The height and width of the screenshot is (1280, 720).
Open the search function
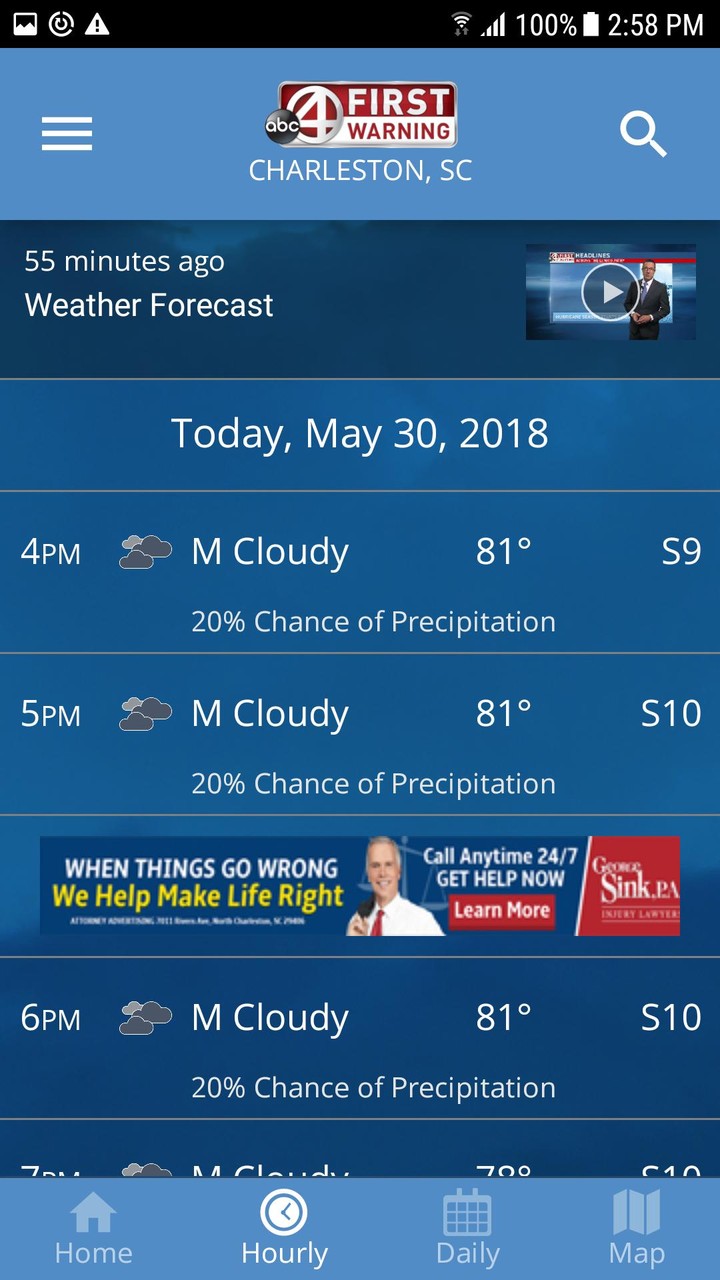click(643, 134)
